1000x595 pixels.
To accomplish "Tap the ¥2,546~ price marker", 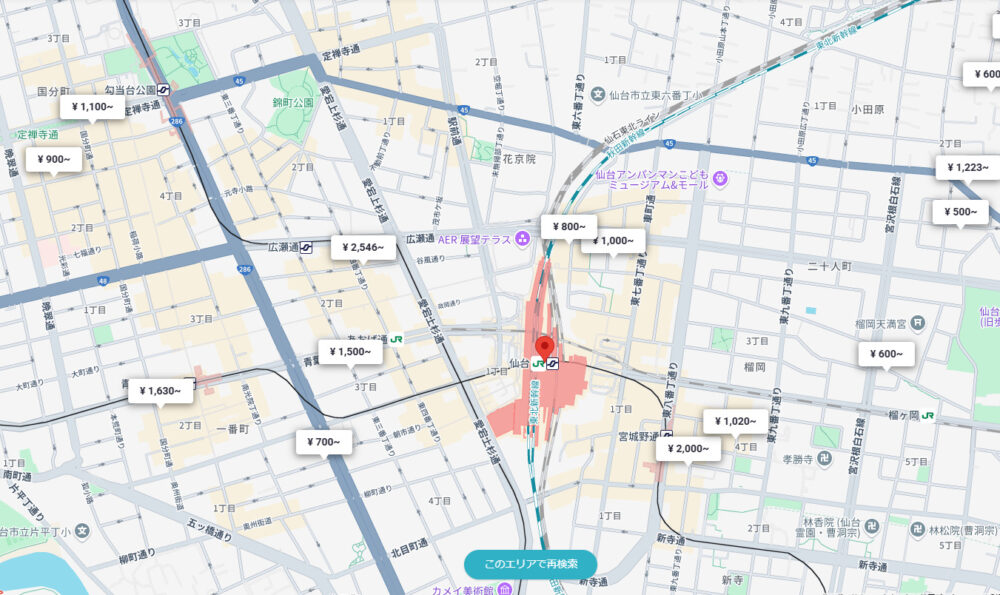I will (362, 246).
